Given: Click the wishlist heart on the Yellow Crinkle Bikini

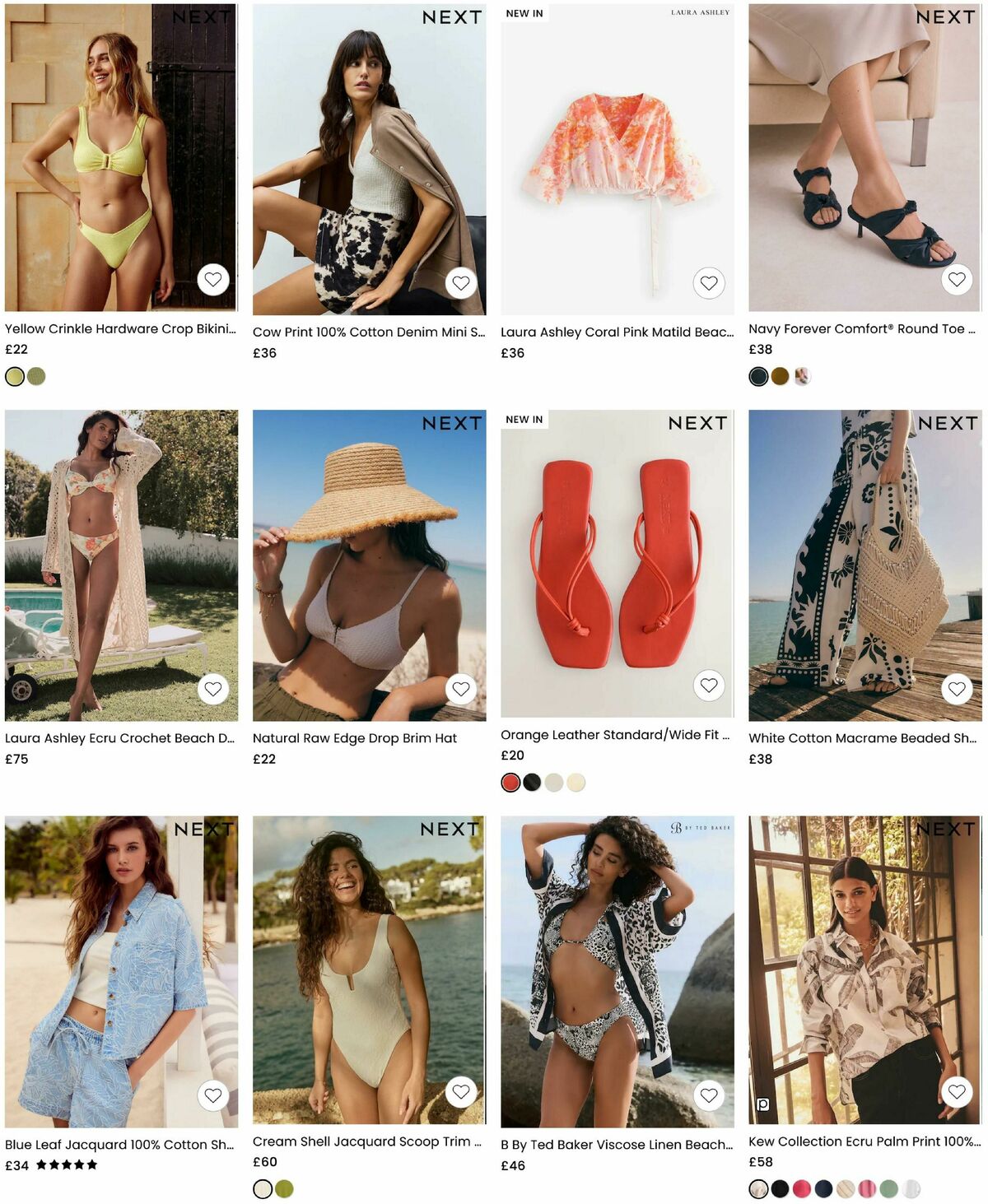Looking at the screenshot, I should click(x=213, y=279).
